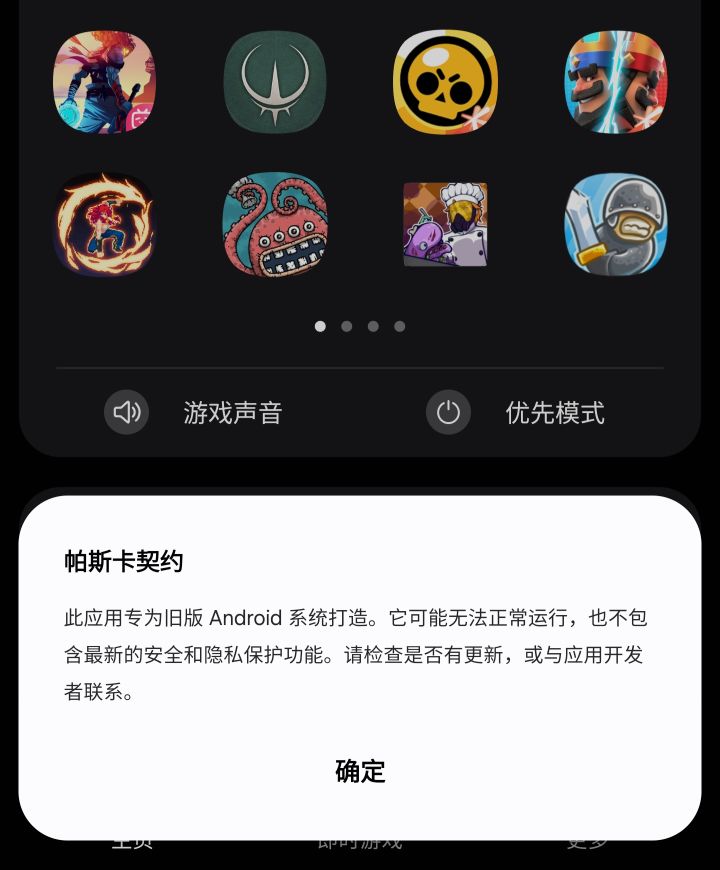Click the speaker icon beside 游戏声音

click(126, 411)
